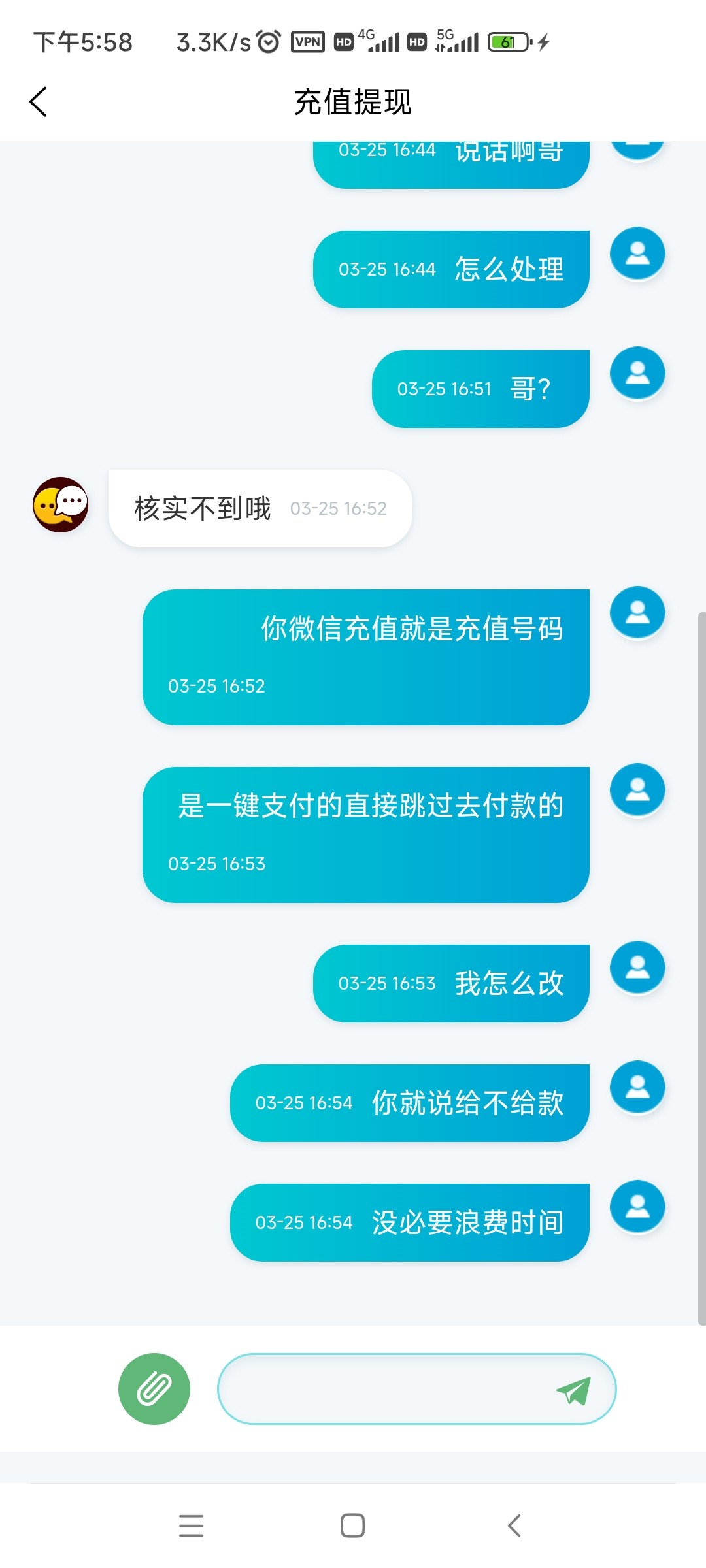
Task: Attach a file with the paperclip button
Action: (154, 1388)
